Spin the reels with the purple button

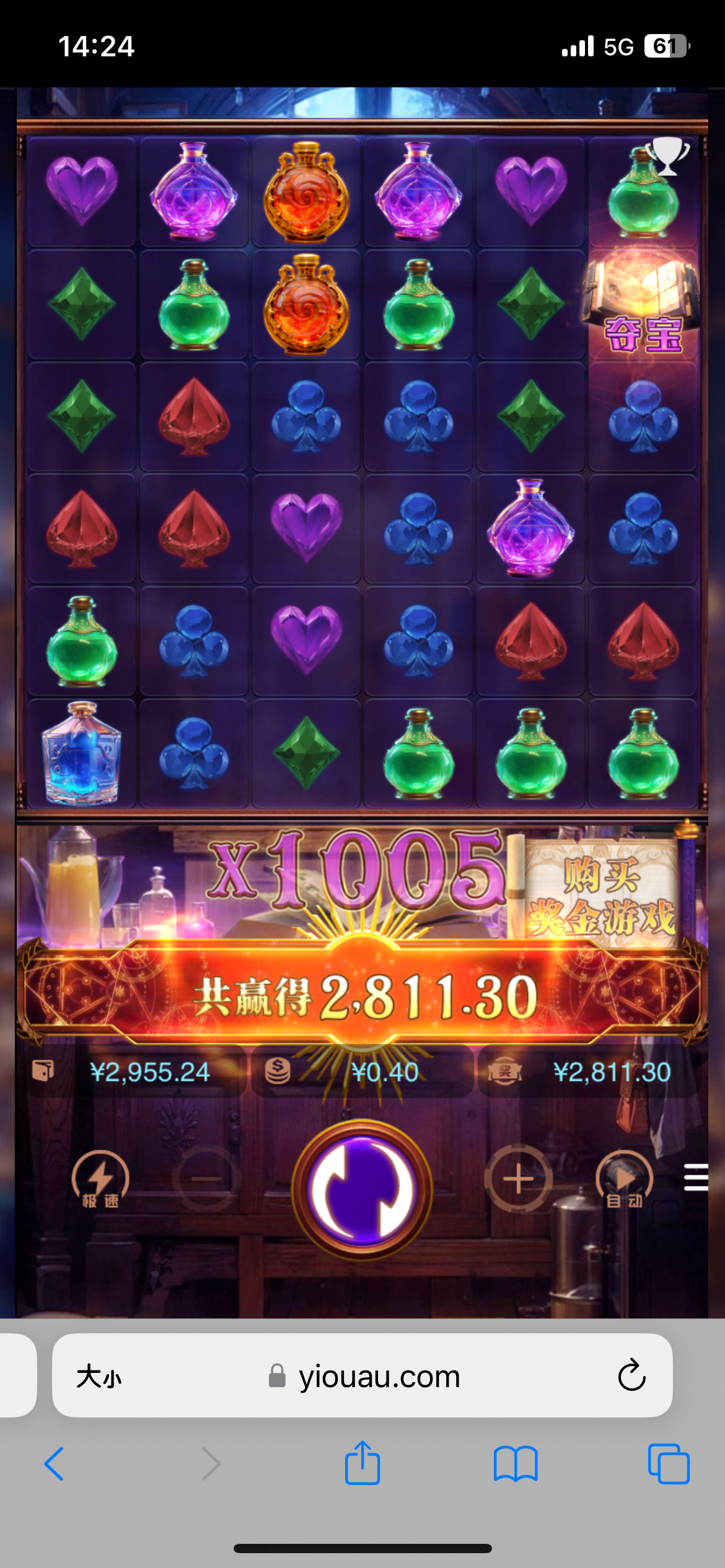(362, 1189)
